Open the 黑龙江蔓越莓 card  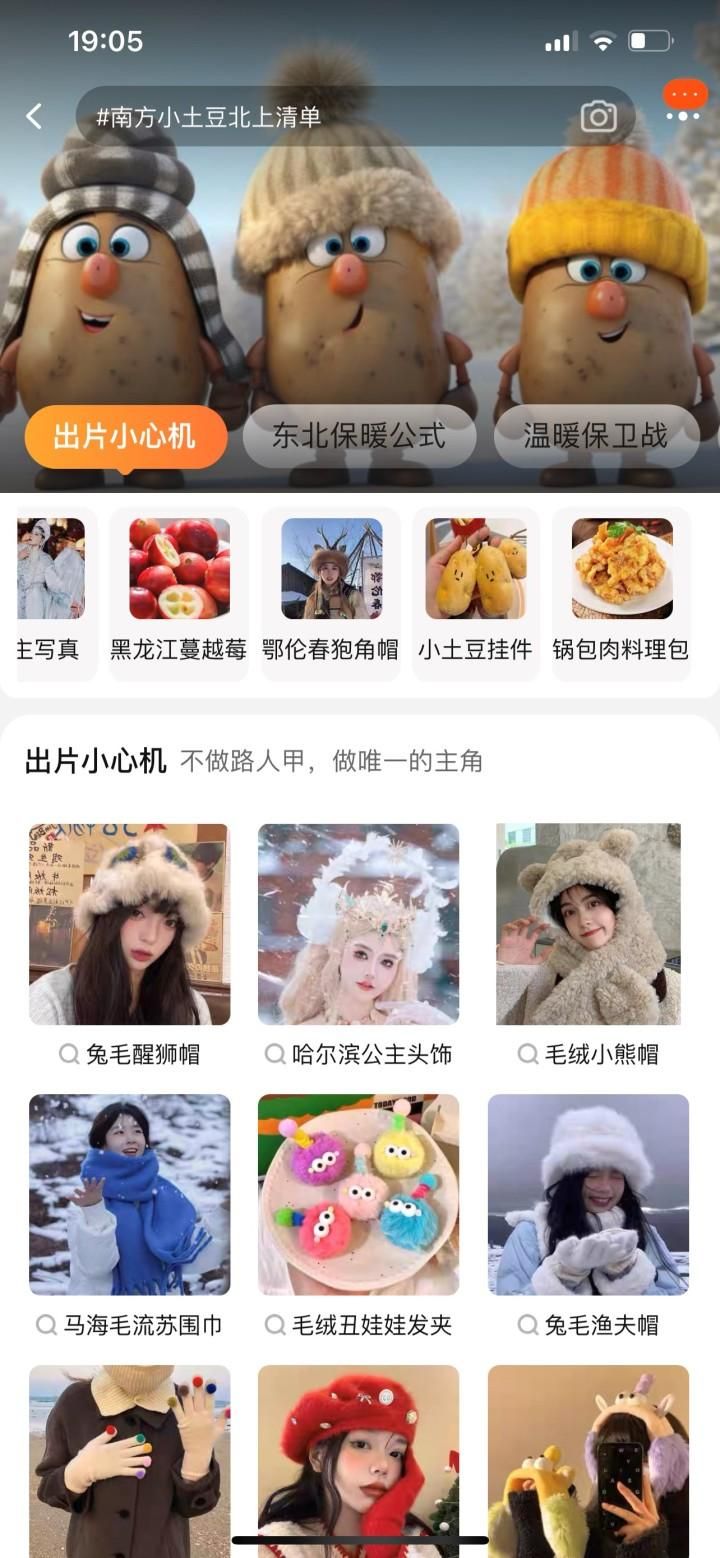pos(179,592)
